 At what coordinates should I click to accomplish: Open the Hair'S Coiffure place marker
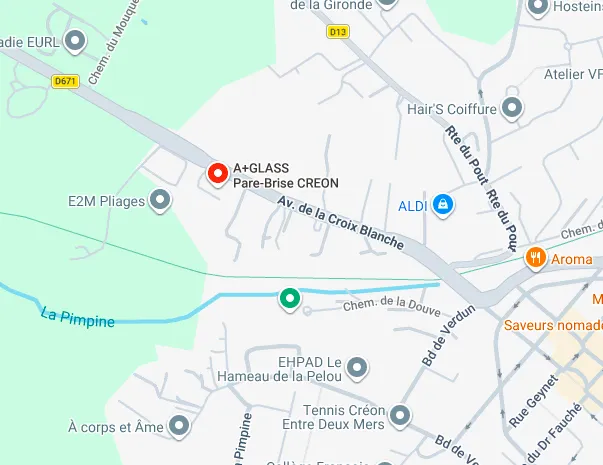pyautogui.click(x=512, y=109)
